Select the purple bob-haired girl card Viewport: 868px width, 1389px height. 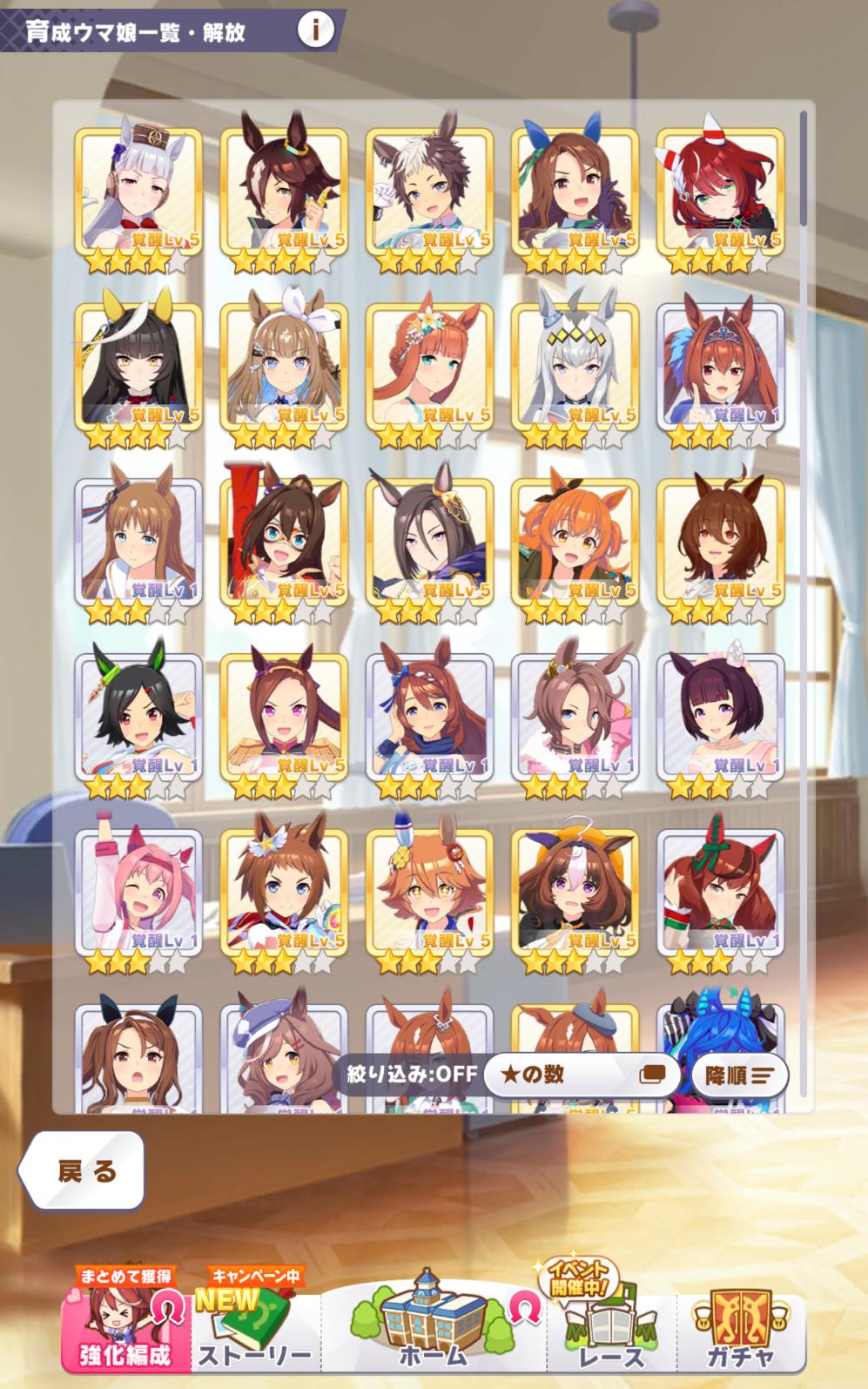click(x=720, y=718)
